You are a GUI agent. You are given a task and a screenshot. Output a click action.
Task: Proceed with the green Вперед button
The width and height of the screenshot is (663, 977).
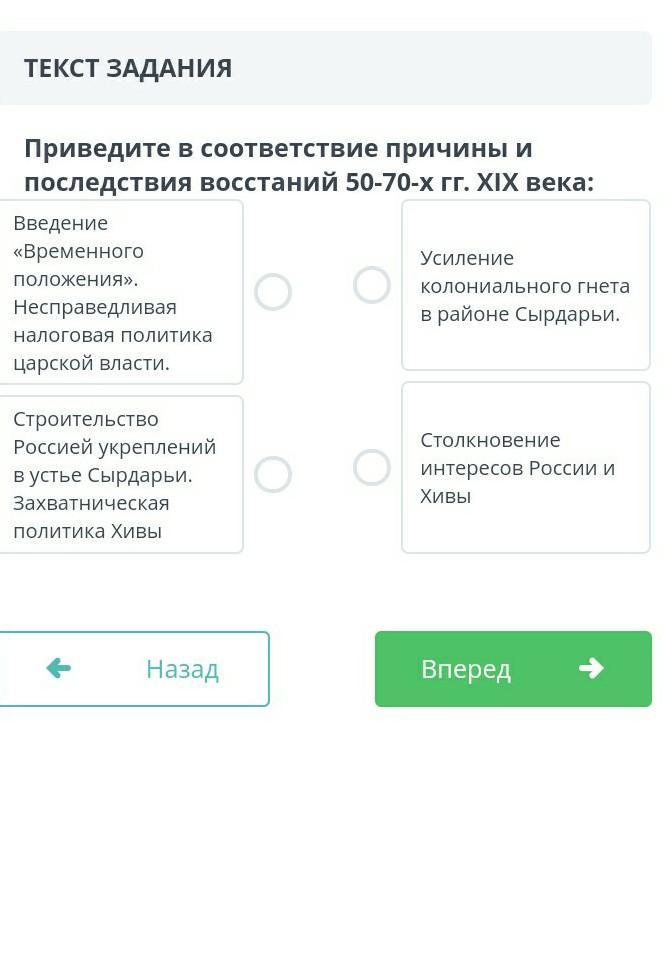click(x=513, y=669)
